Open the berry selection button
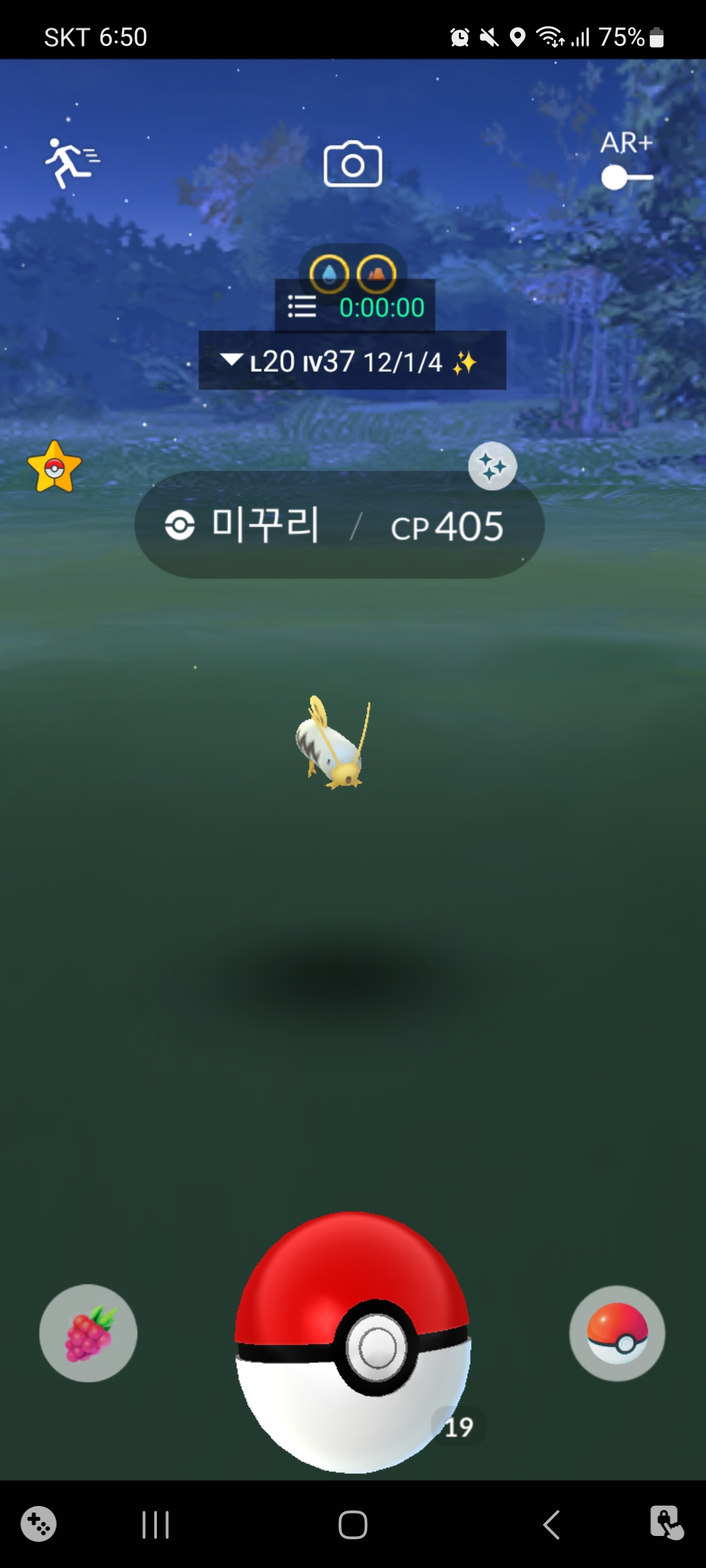Viewport: 706px width, 1568px height. [x=88, y=1333]
